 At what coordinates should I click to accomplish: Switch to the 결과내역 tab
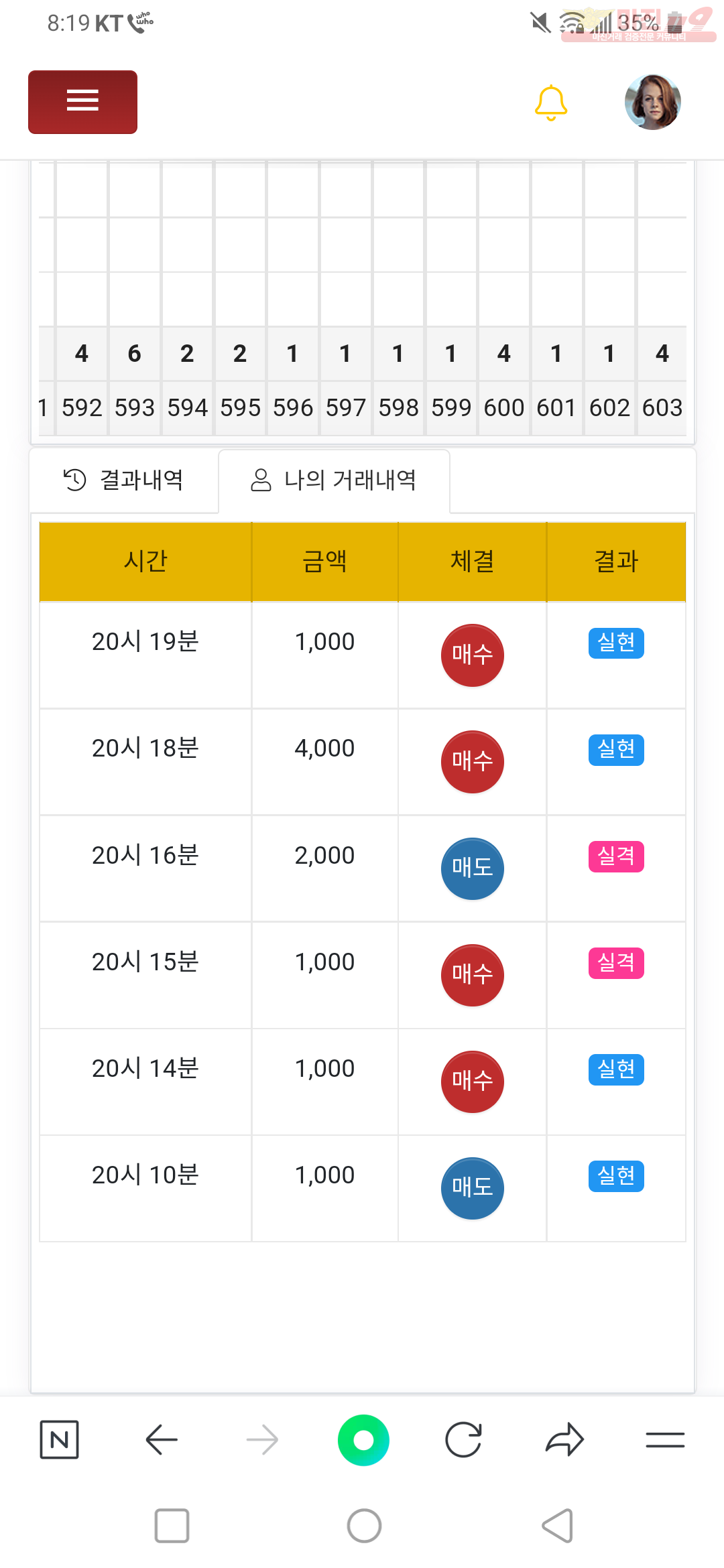click(x=124, y=480)
